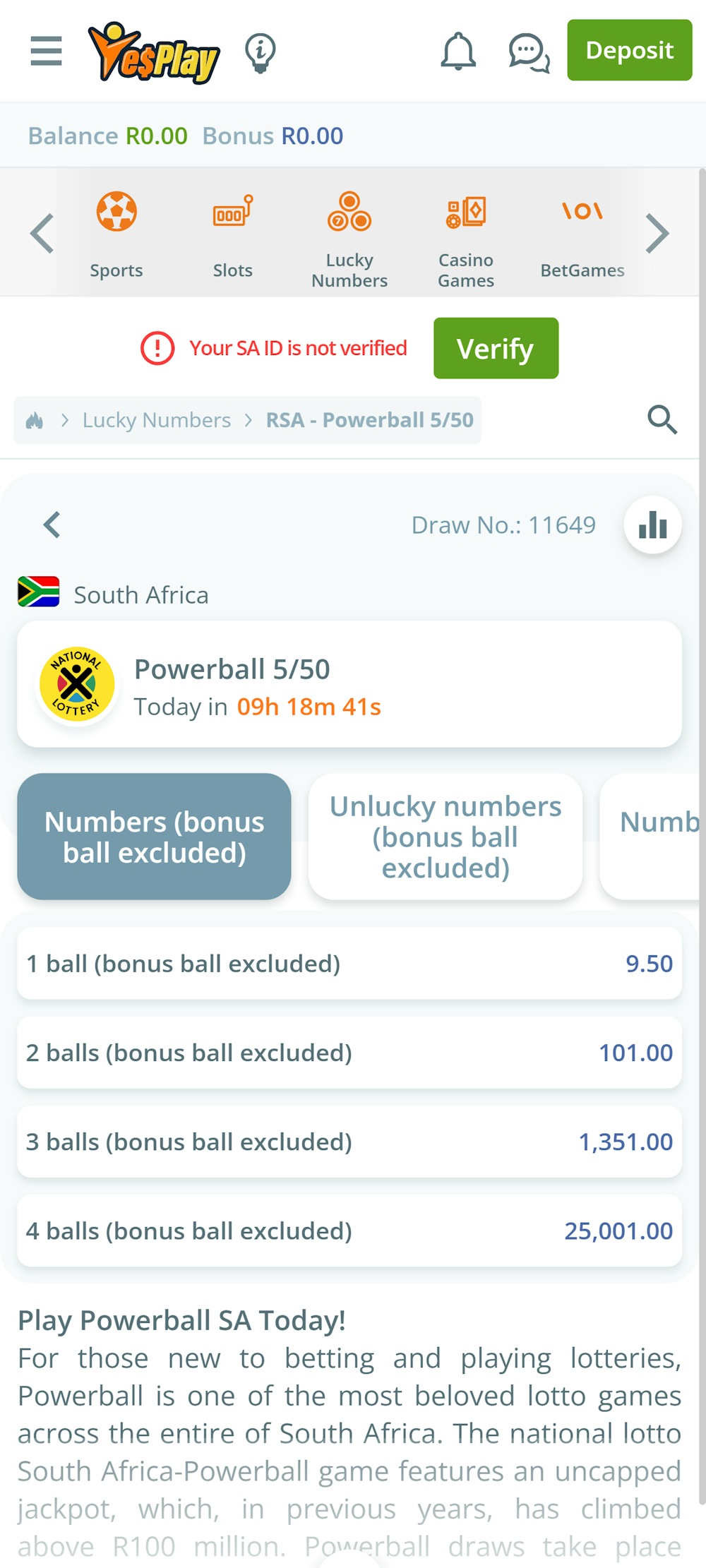Go back using the left chevron arrow
The height and width of the screenshot is (1568, 706).
coord(51,525)
